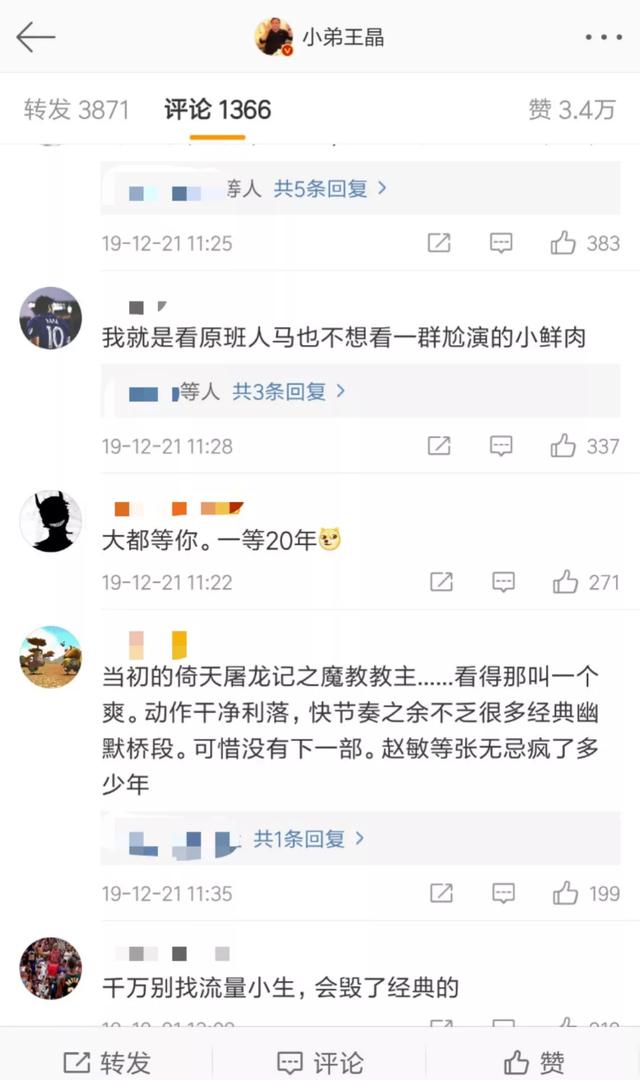This screenshot has height=1080, width=640.
Task: Tap 评论 in the bottom bar
Action: [320, 1061]
